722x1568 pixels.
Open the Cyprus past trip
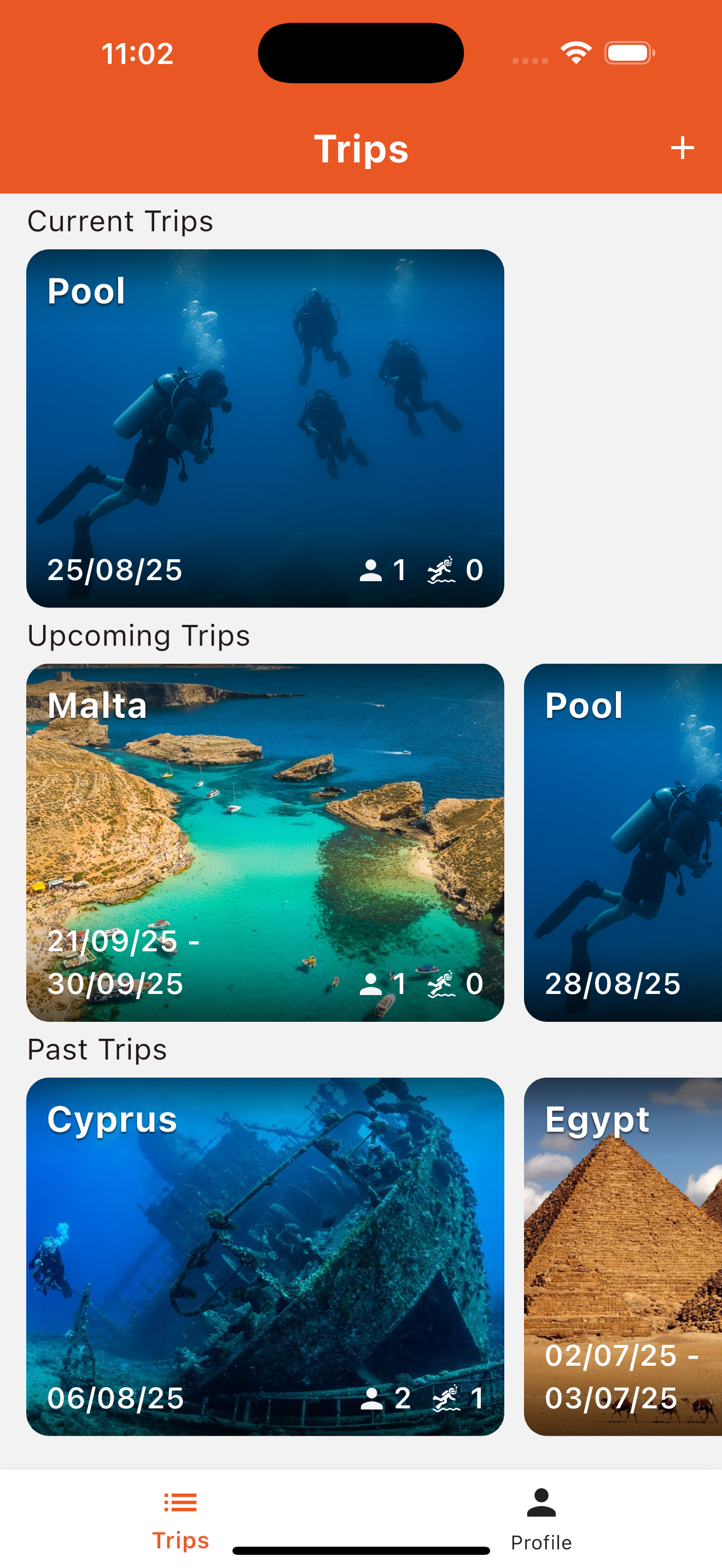click(264, 1254)
